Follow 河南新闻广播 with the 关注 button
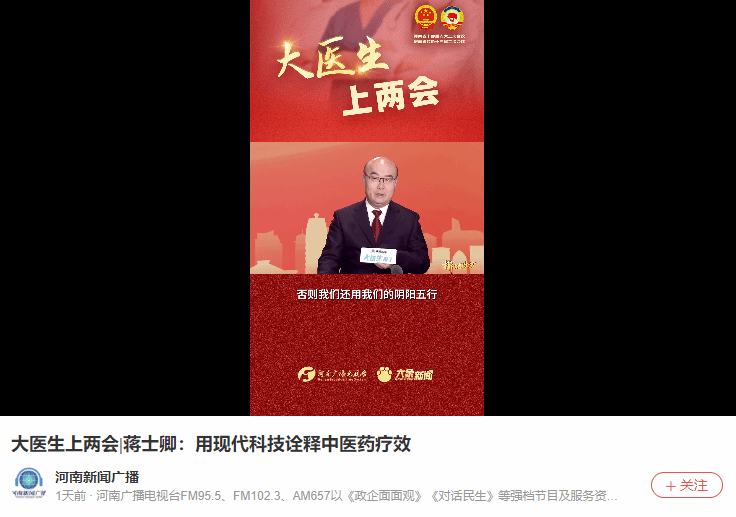The image size is (736, 517). click(x=686, y=485)
